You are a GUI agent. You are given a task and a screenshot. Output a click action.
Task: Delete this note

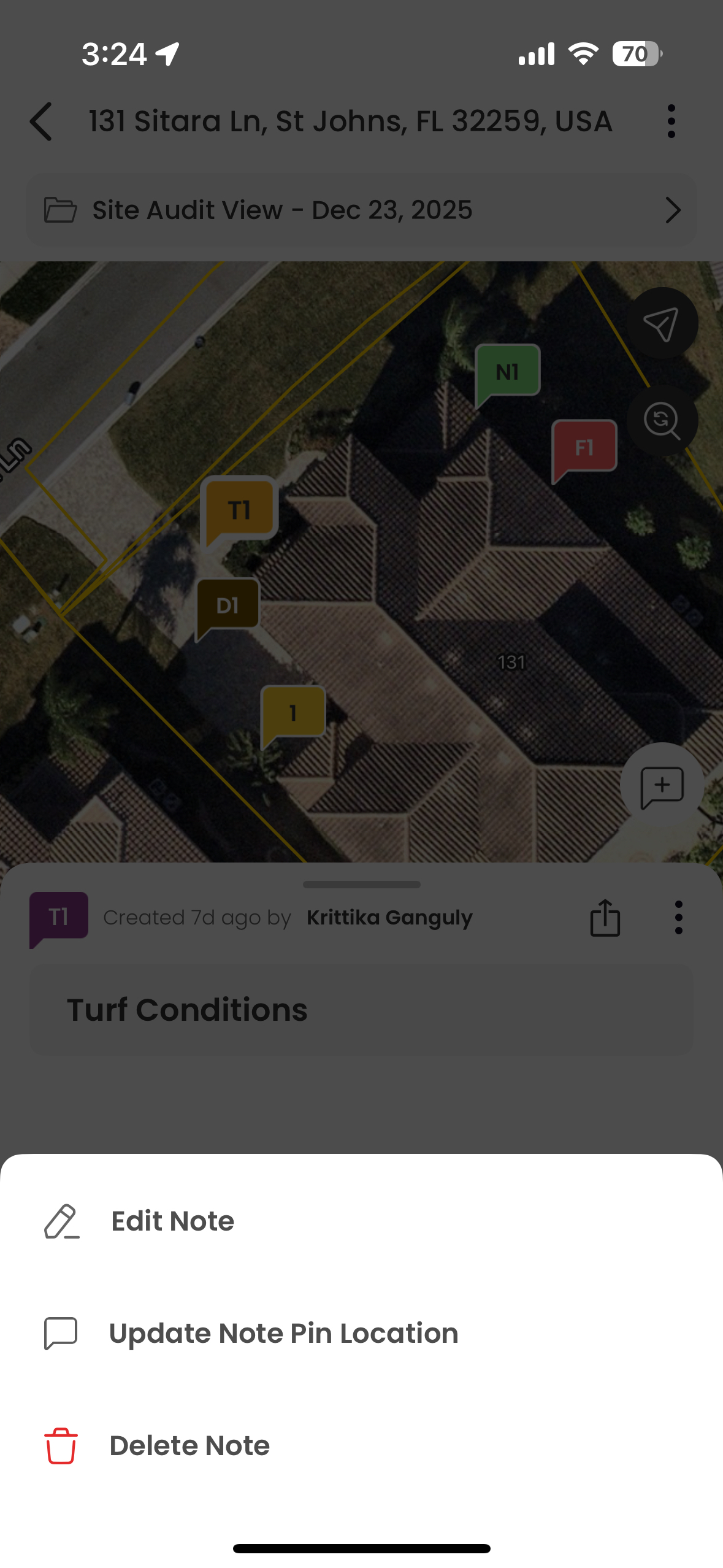[189, 1446]
